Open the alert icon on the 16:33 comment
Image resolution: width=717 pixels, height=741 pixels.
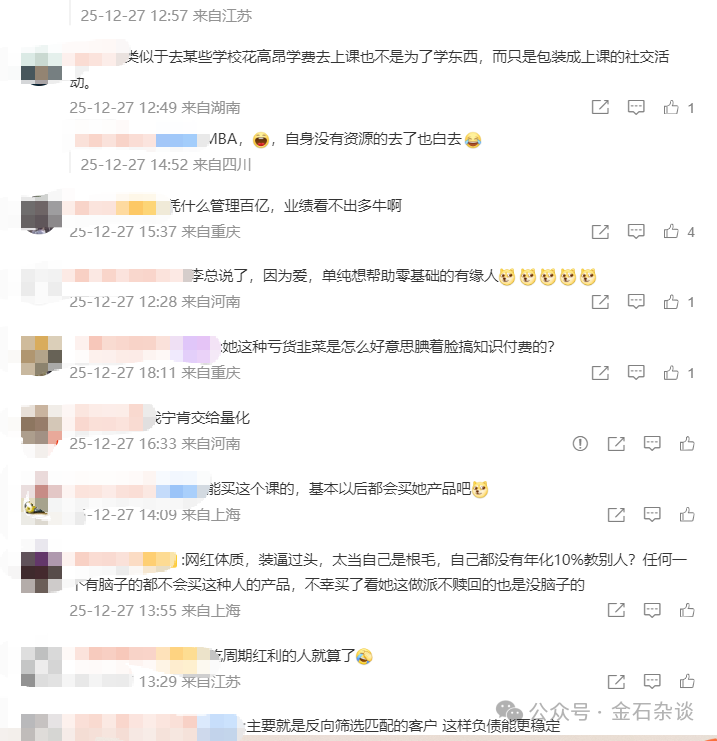(580, 443)
